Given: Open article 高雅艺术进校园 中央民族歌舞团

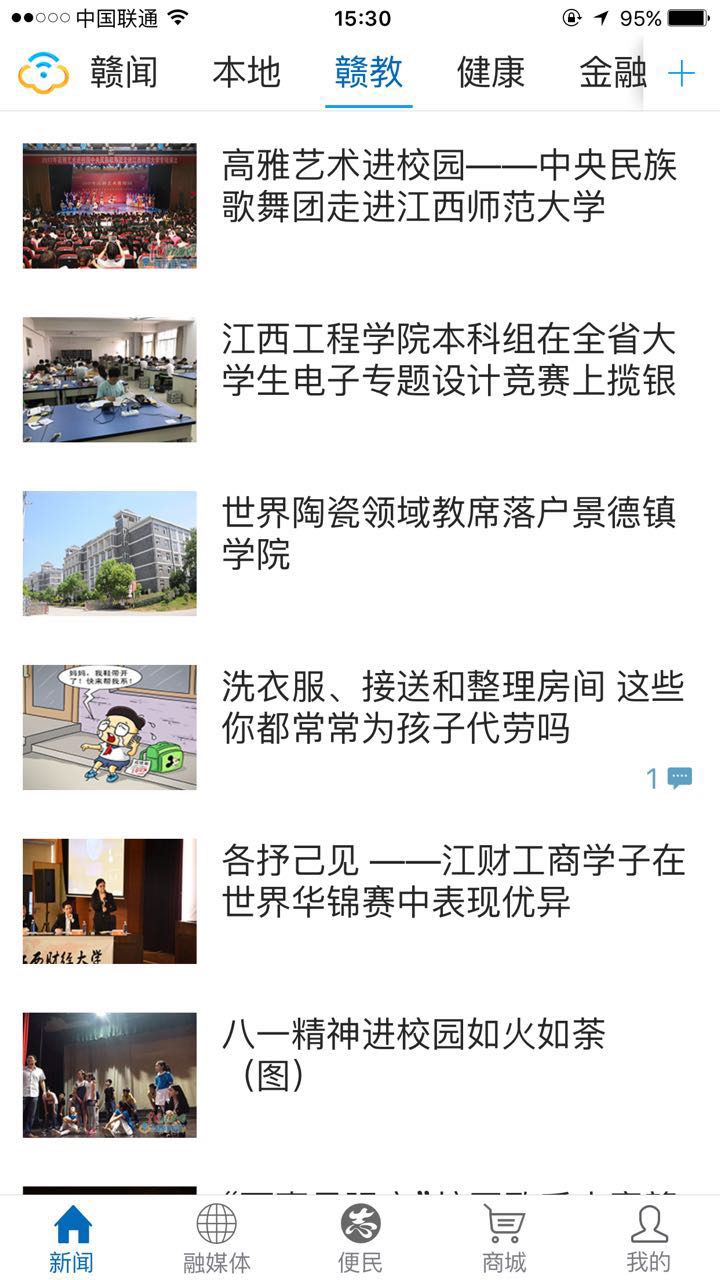Looking at the screenshot, I should pos(449,187).
